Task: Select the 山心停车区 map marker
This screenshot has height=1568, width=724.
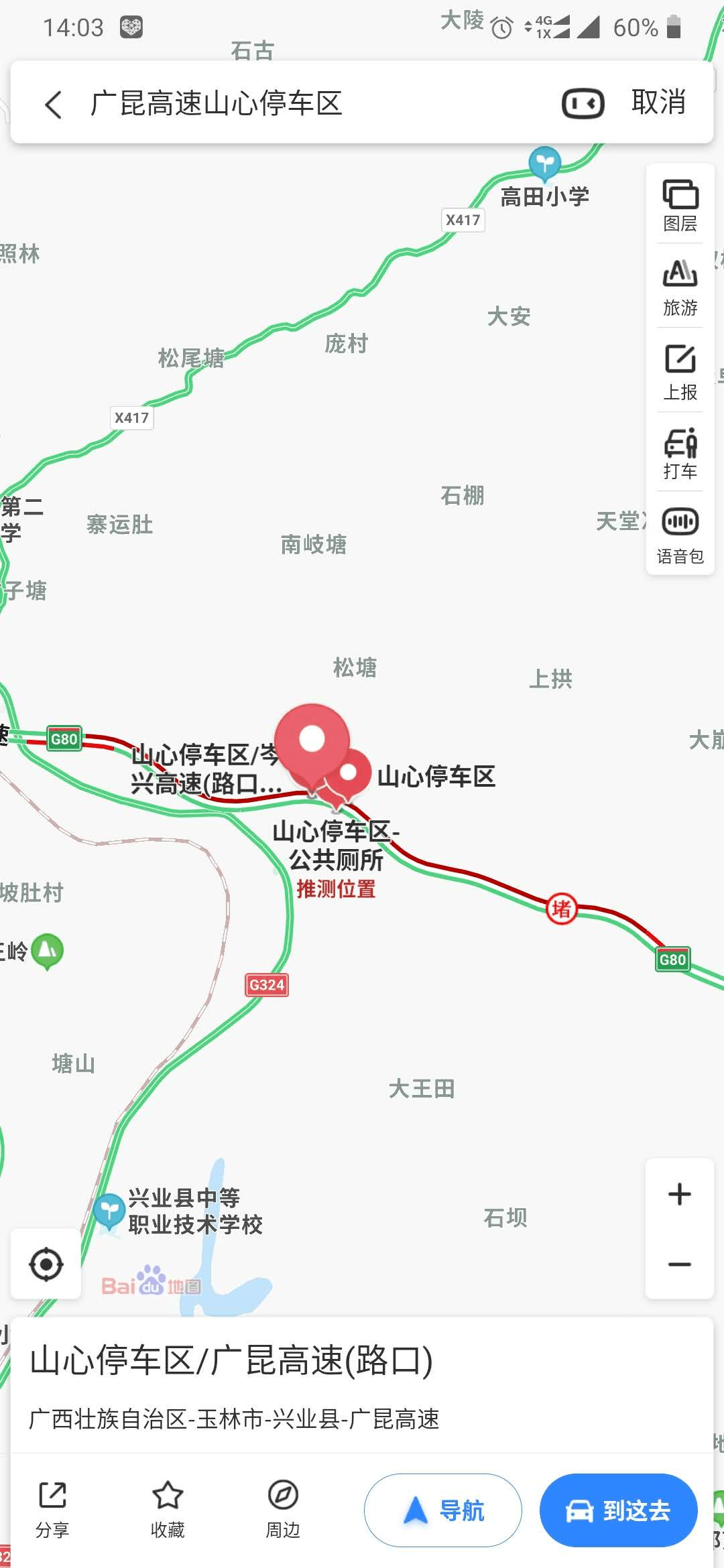Action: [349, 772]
